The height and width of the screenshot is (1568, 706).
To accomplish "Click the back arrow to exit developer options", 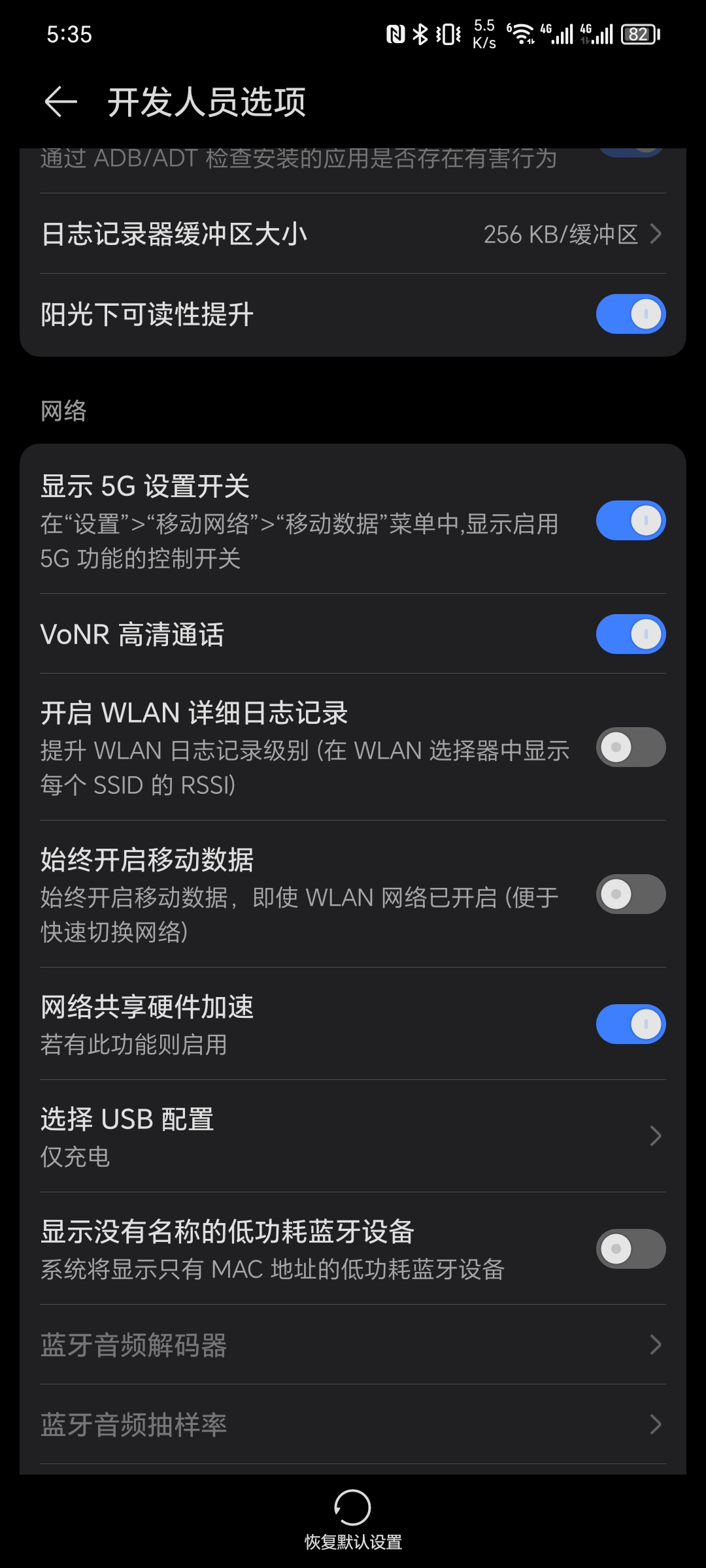I will pyautogui.click(x=61, y=101).
